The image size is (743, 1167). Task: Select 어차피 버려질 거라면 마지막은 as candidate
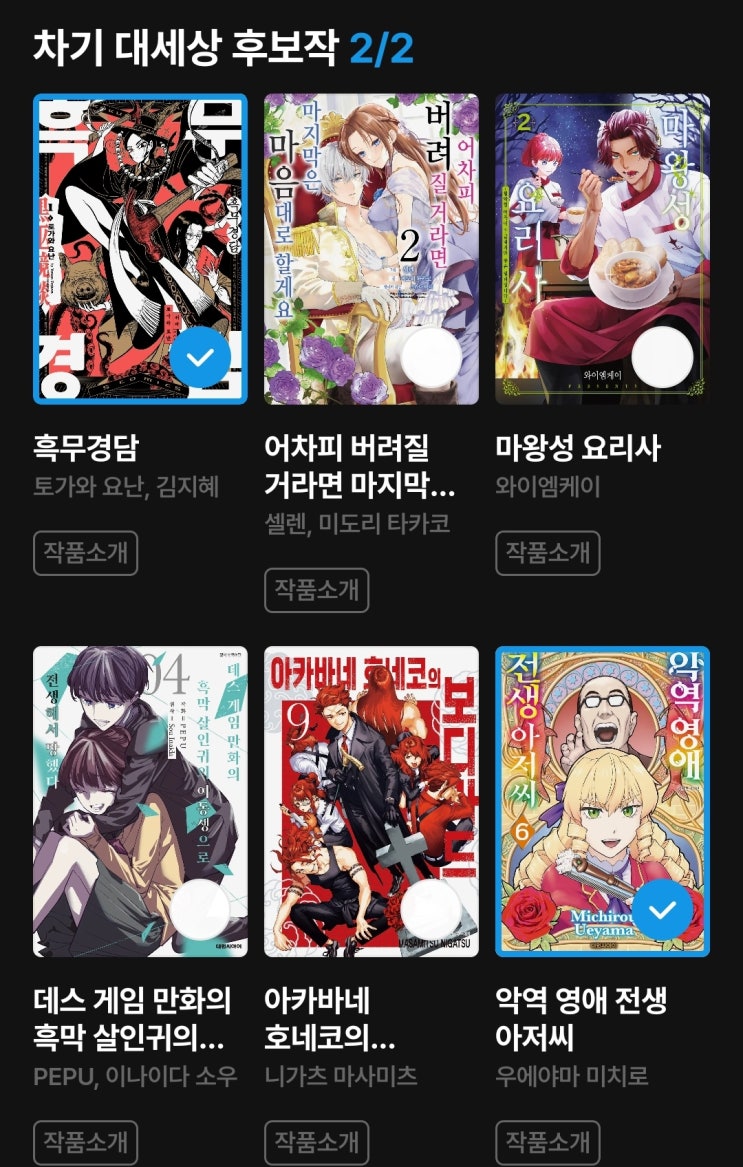(x=430, y=357)
